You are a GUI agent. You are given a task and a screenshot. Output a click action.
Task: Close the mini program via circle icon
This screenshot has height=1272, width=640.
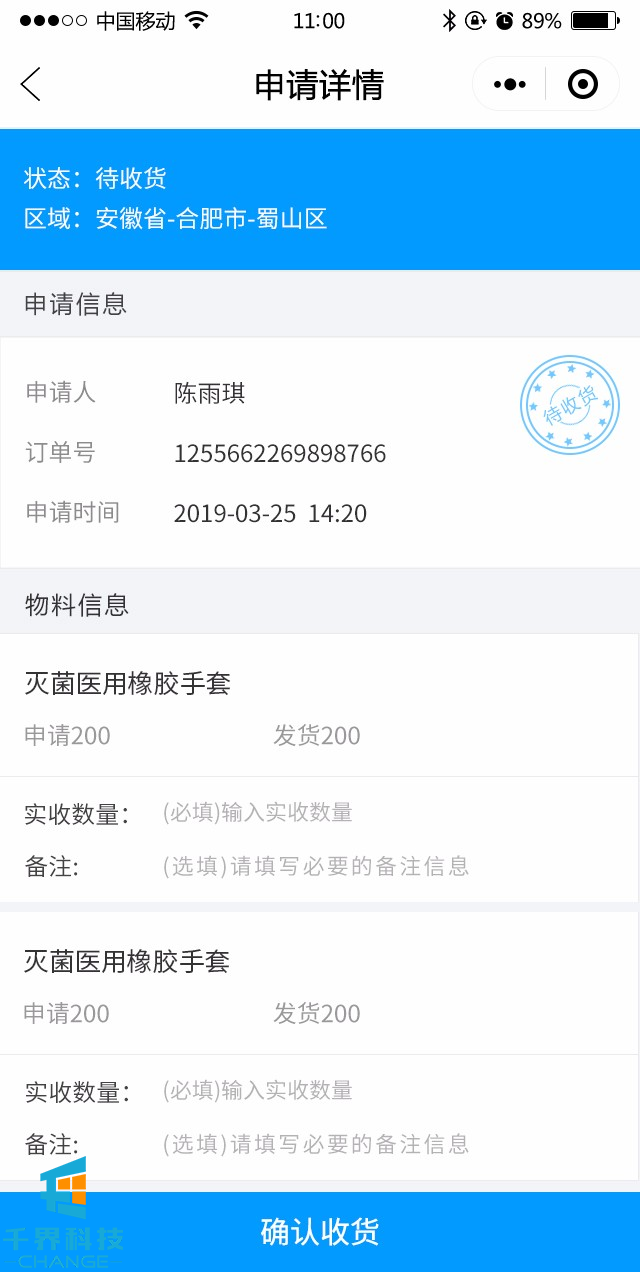click(582, 84)
